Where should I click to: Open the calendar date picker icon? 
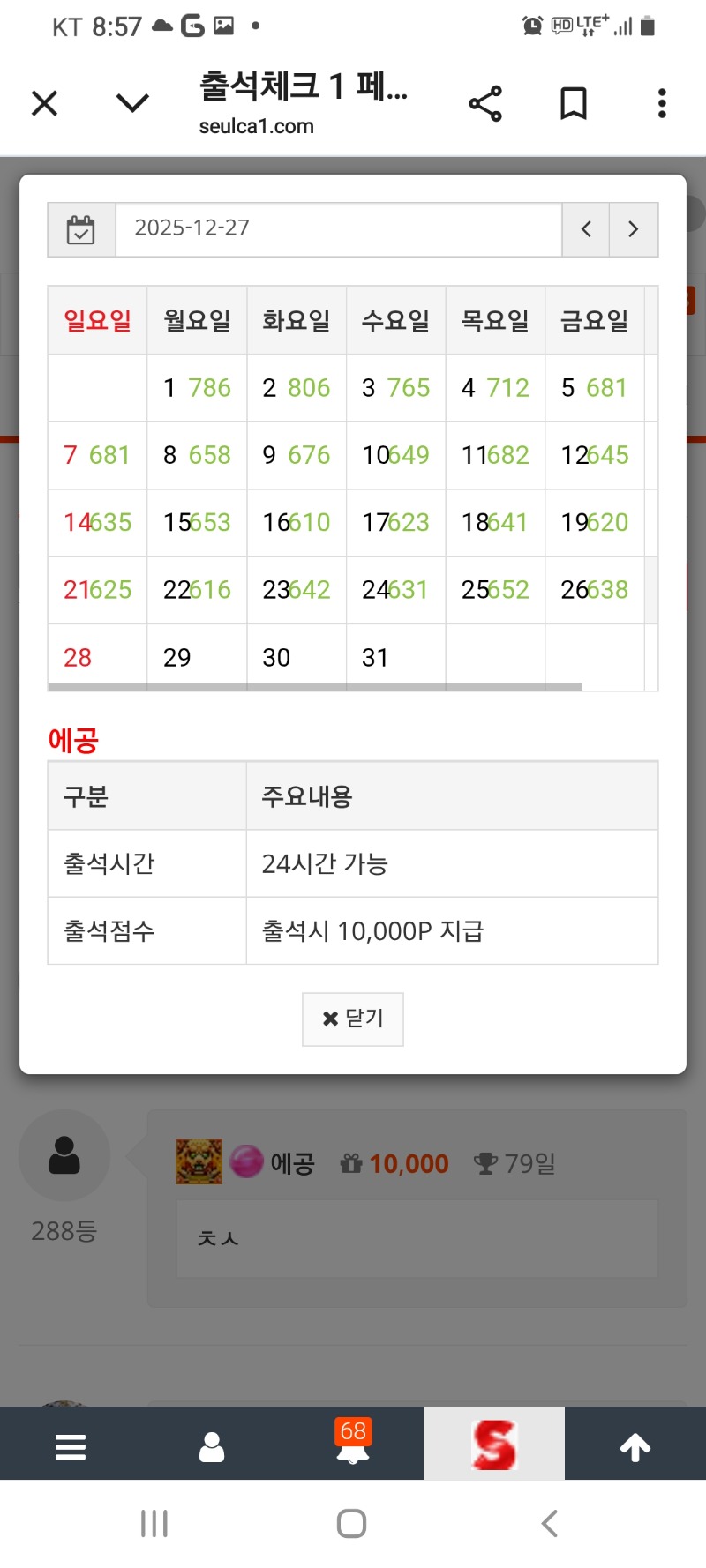(x=81, y=230)
